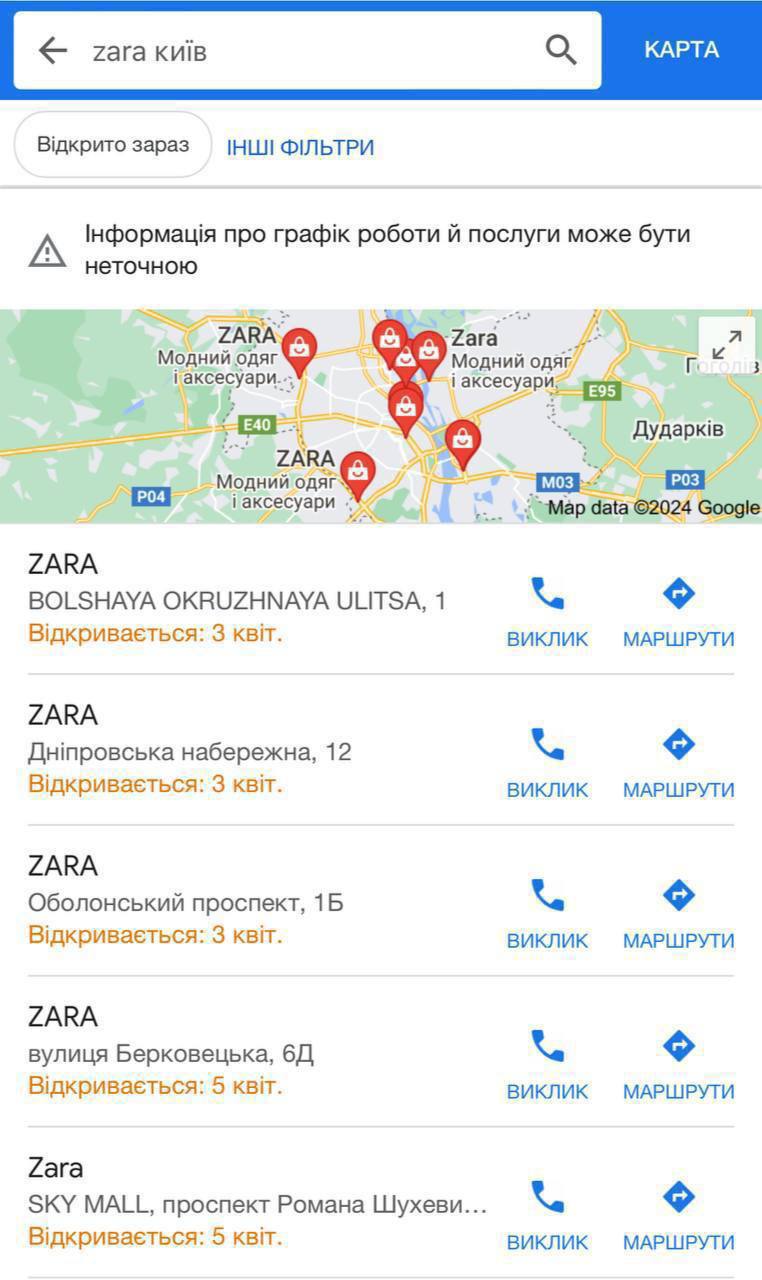Image resolution: width=762 pixels, height=1280 pixels.
Task: Get routes to ZARA Дніпровська набережна
Action: tap(678, 761)
